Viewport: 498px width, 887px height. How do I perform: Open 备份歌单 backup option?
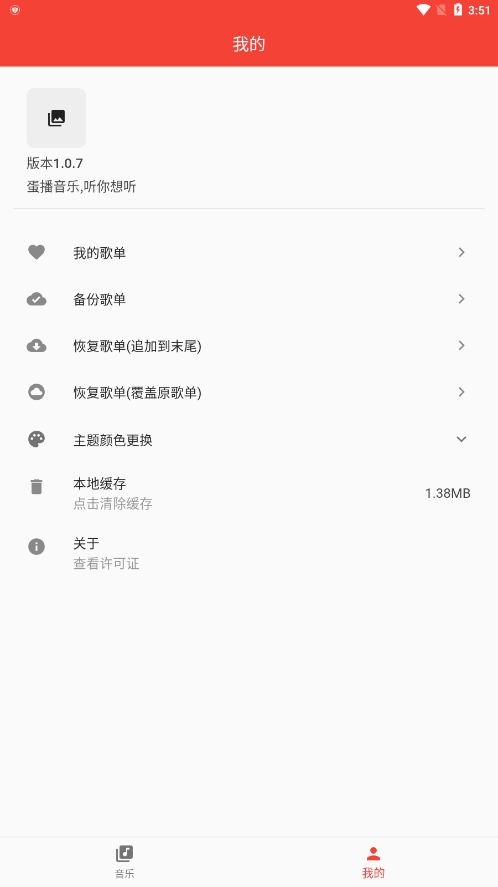[x=249, y=299]
